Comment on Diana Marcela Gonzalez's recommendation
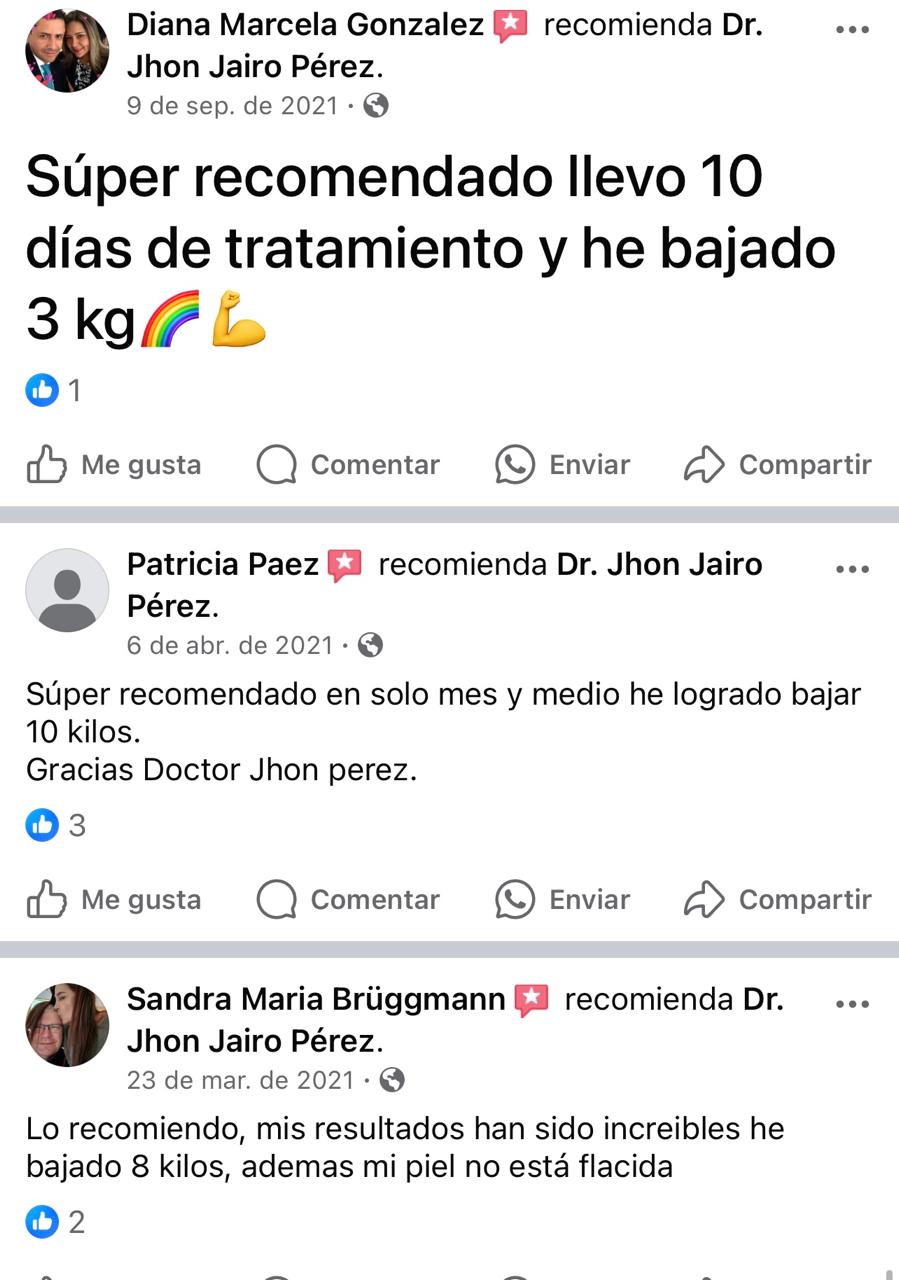The width and height of the screenshot is (899, 1280). 348,465
